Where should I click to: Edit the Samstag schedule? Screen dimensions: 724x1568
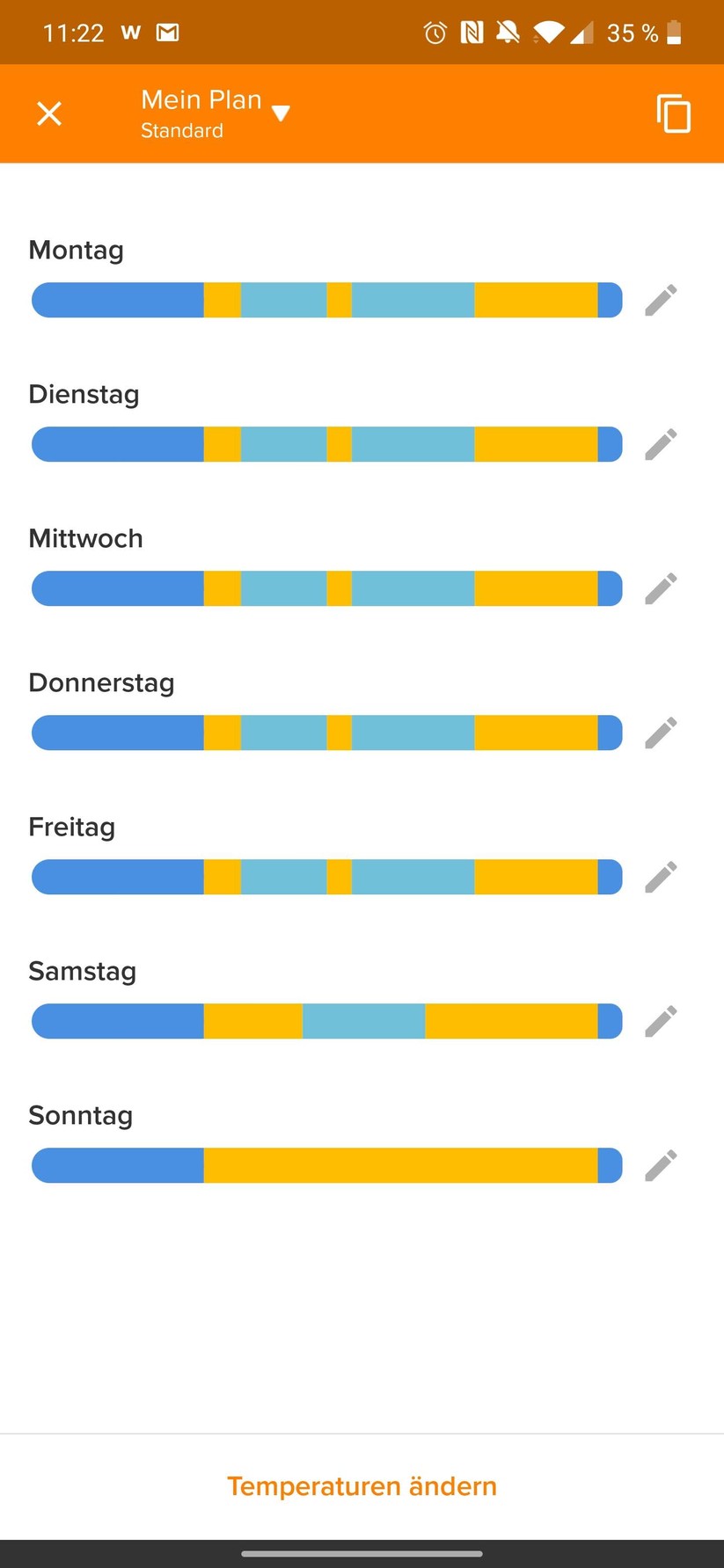click(x=661, y=1021)
